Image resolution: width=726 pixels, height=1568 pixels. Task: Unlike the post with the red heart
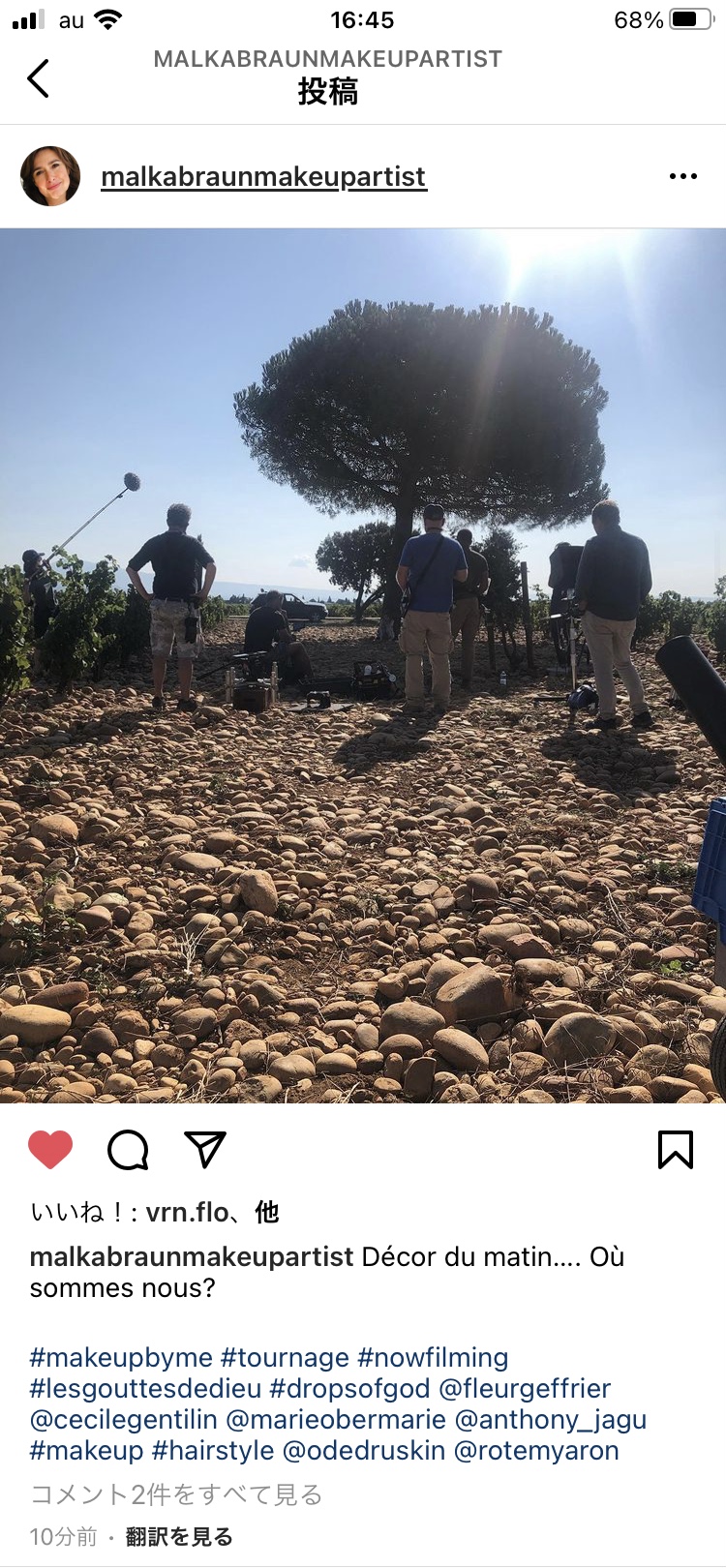click(x=50, y=1150)
